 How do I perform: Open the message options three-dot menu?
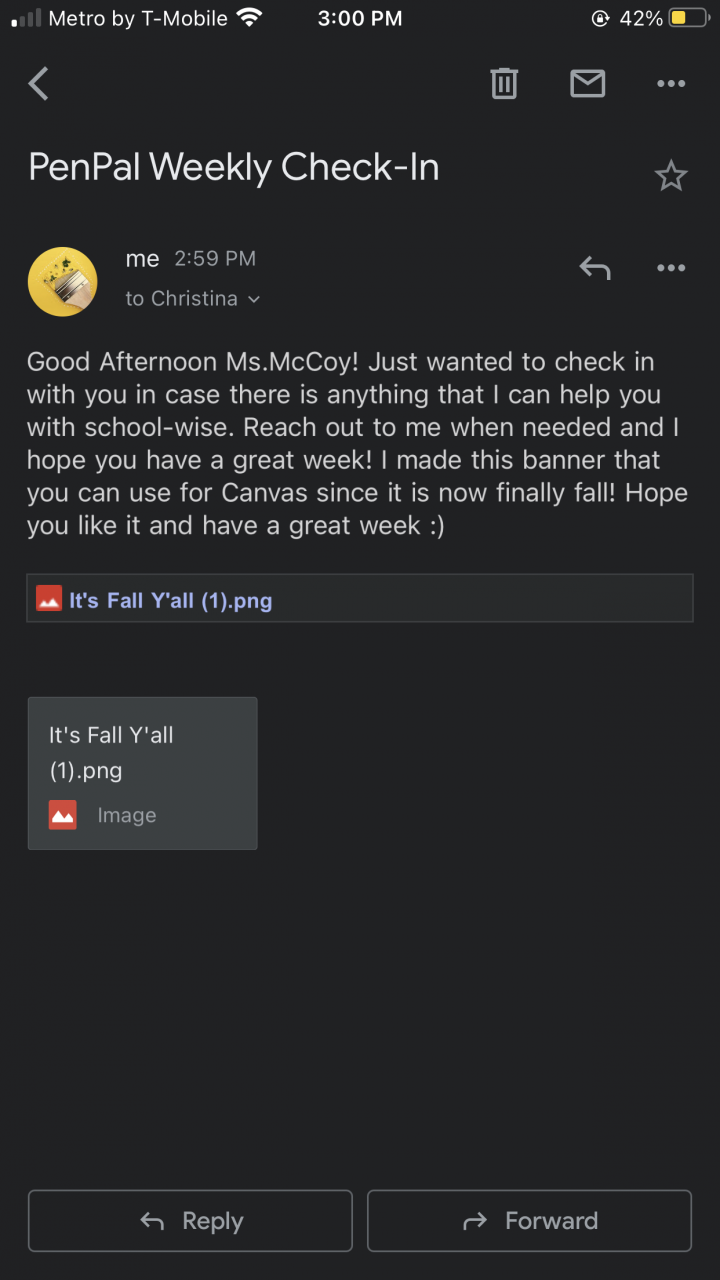coord(671,267)
